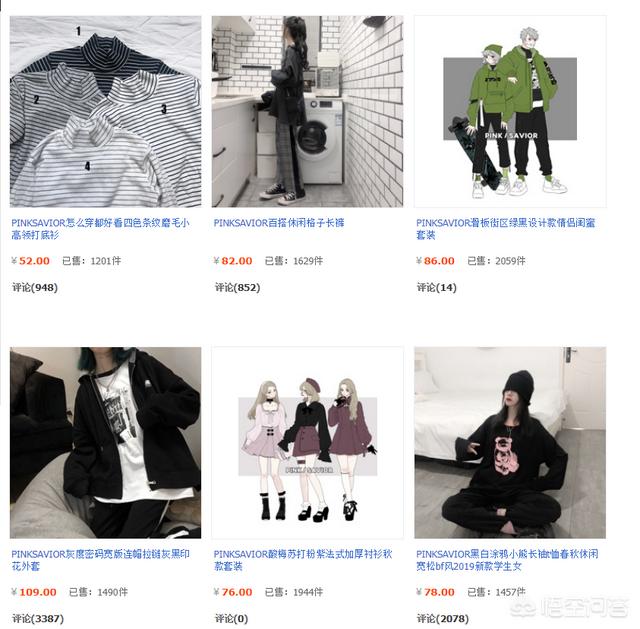Tap the PINKSAVIOR四色条纹磨毛小高领打底衫 title link

pyautogui.click(x=100, y=229)
